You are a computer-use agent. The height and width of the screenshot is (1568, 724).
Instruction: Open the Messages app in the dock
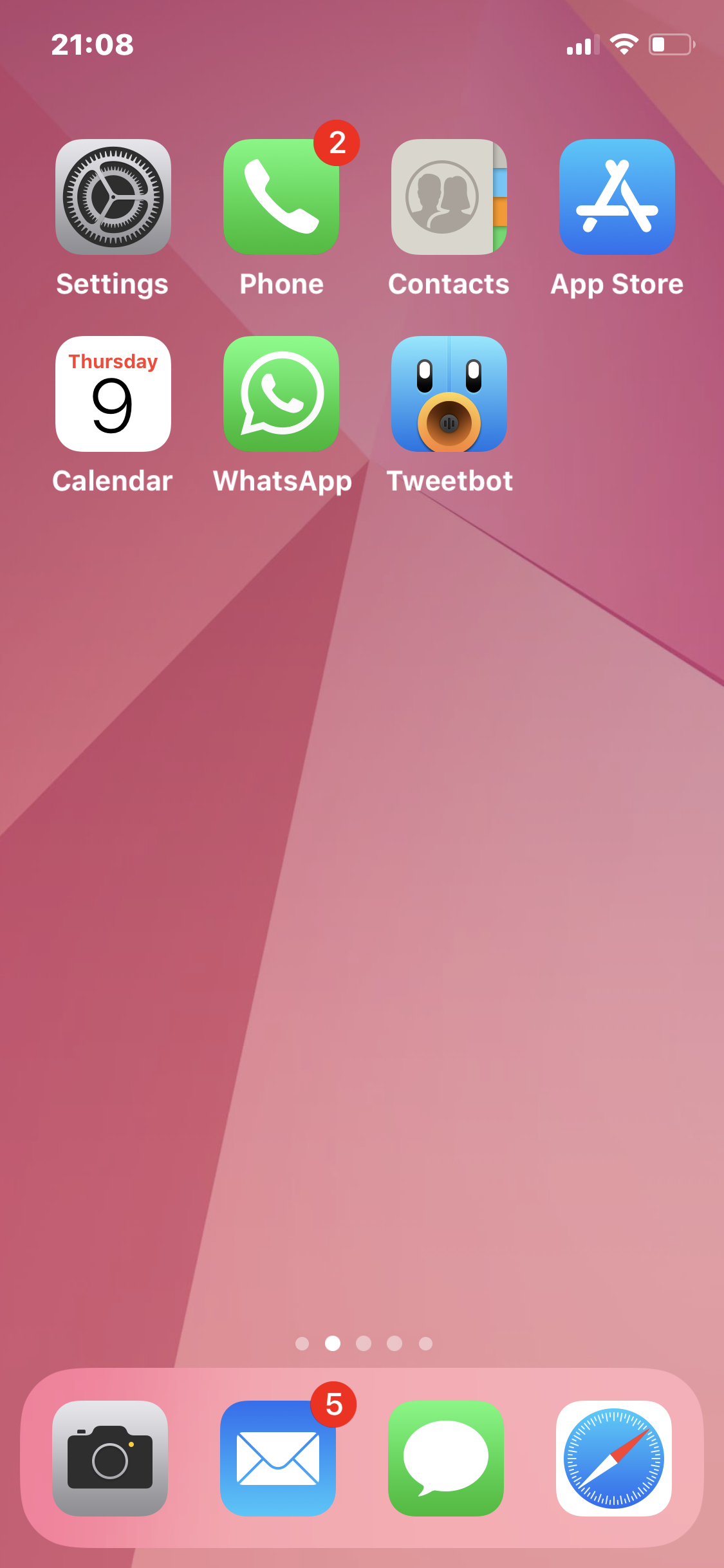(x=446, y=1459)
